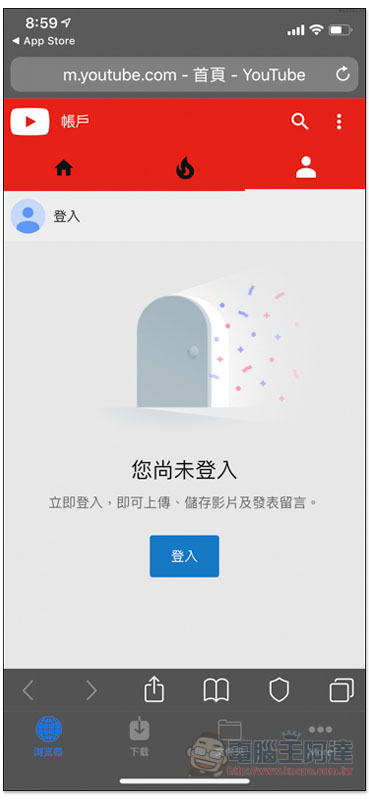This screenshot has width=369, height=800.
Task: Open the three-dot overflow menu
Action: [339, 121]
